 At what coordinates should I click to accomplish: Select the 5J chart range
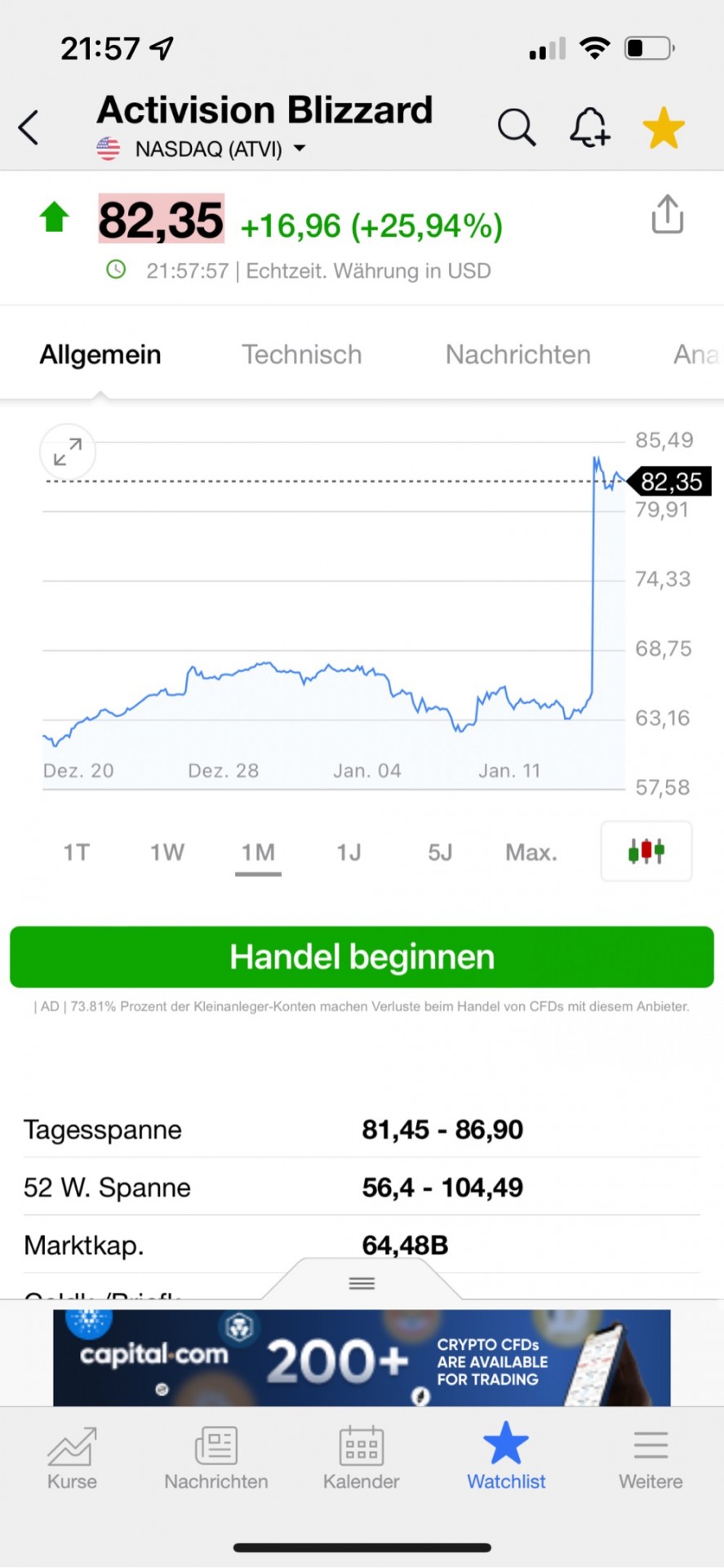pos(440,853)
